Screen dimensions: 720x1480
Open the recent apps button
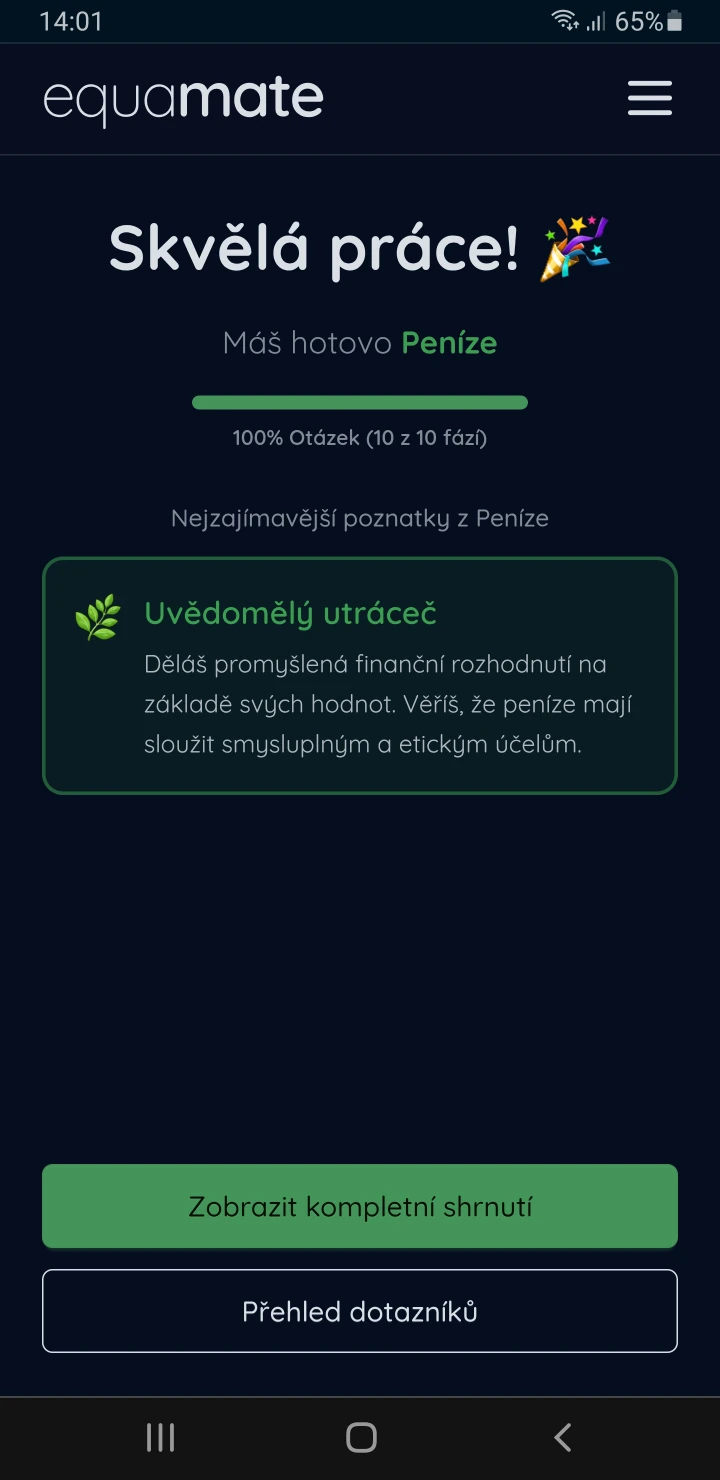tap(160, 1436)
